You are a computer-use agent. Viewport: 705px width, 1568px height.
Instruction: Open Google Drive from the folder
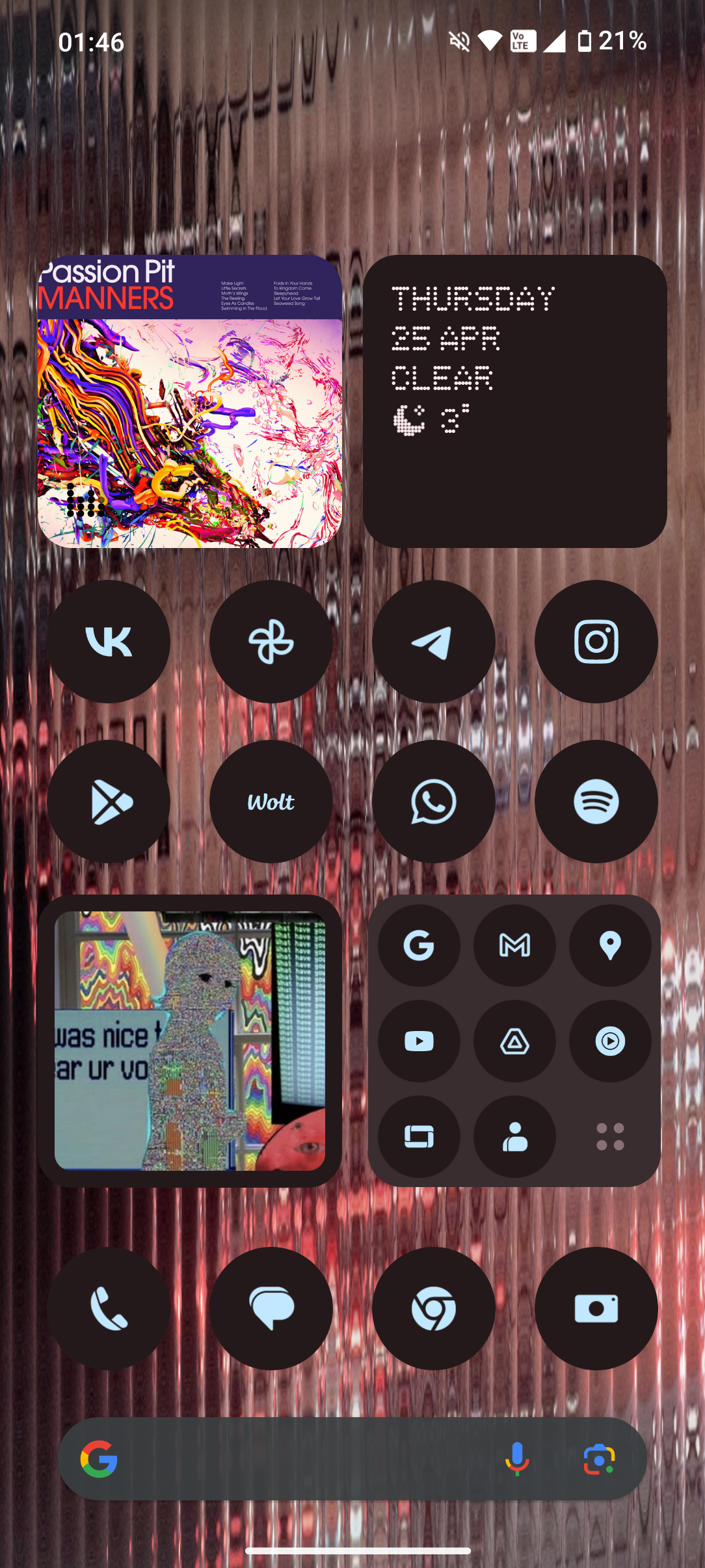pyautogui.click(x=514, y=1041)
